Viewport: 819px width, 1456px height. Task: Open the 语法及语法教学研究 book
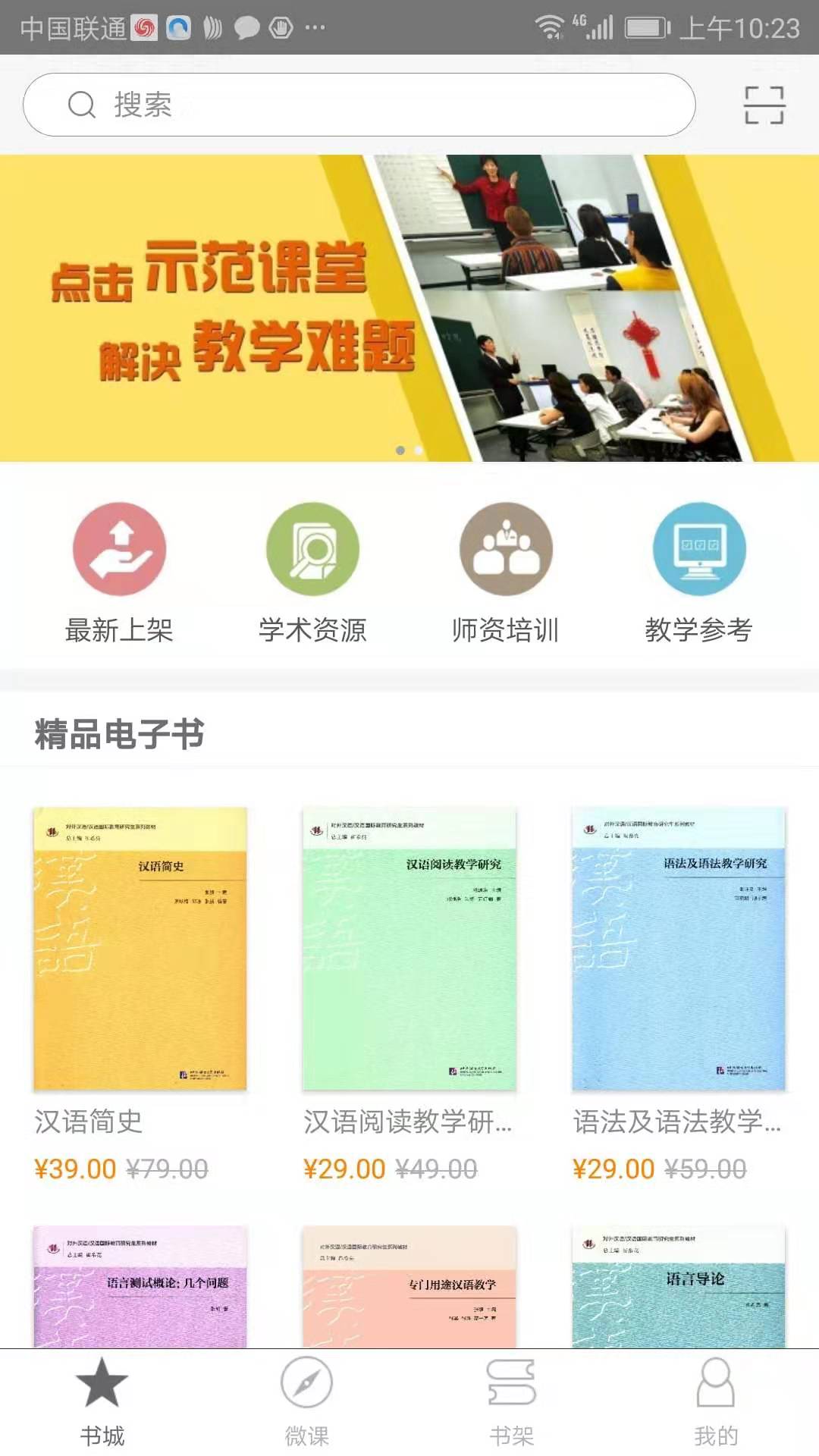click(679, 949)
